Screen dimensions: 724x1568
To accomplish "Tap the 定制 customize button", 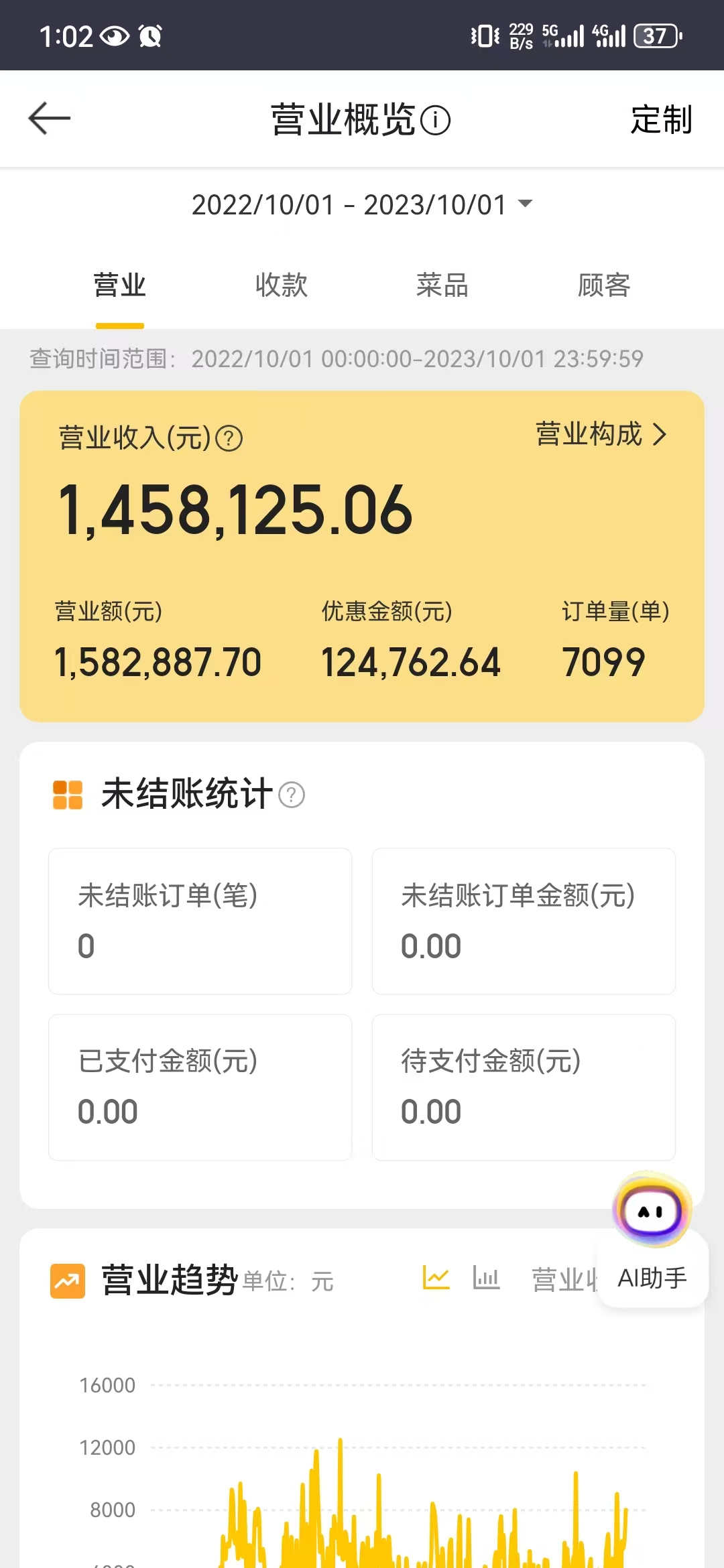I will 661,120.
